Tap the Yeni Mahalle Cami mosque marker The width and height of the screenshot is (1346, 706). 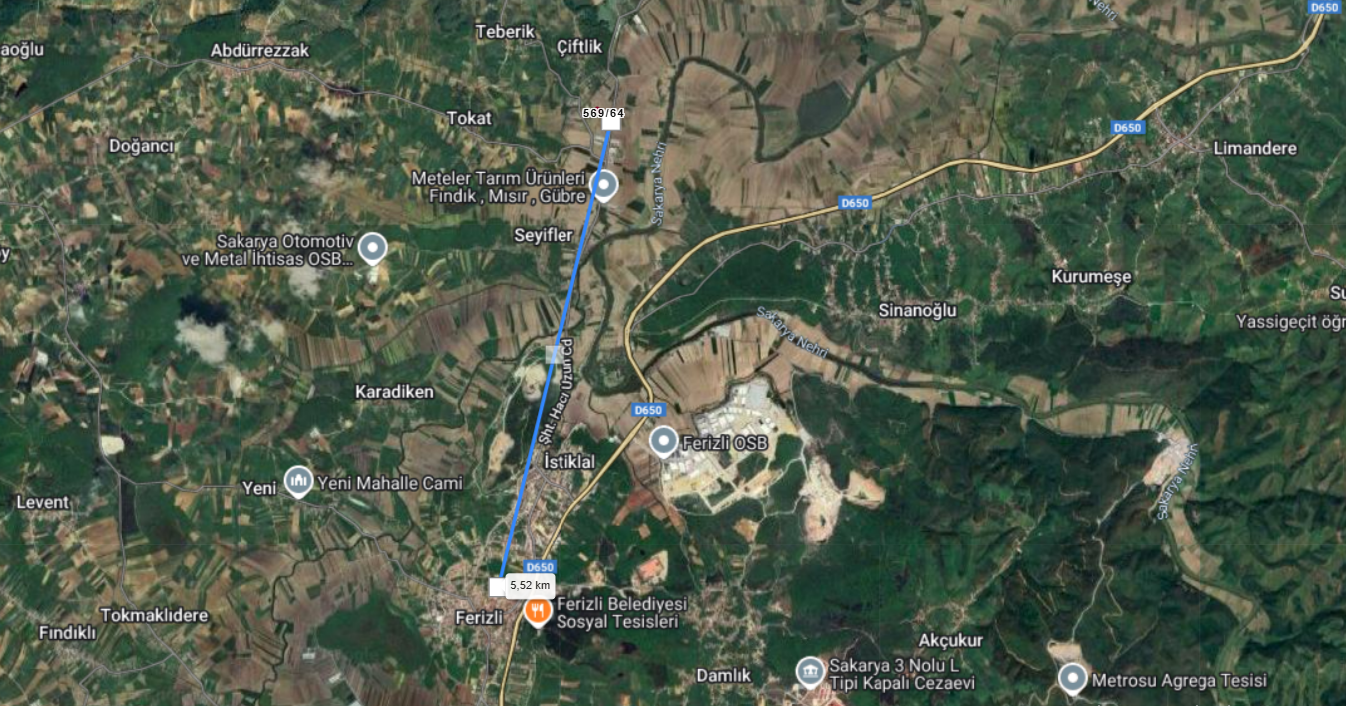pos(298,482)
